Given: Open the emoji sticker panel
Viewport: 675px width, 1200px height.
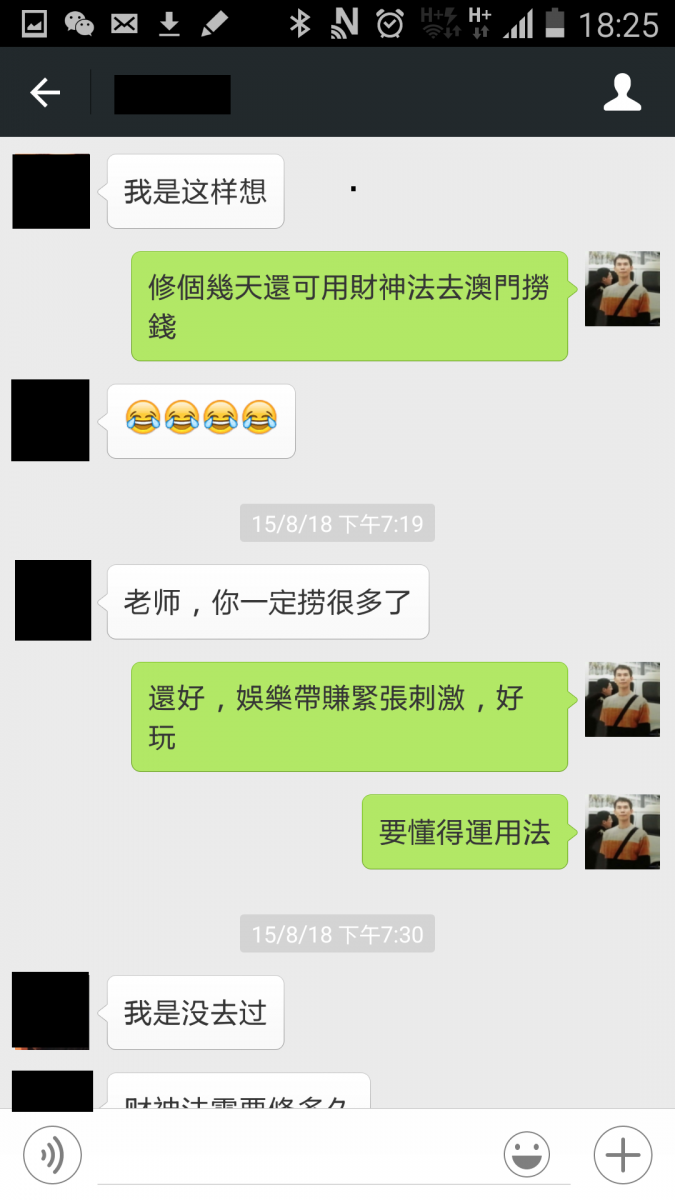Looking at the screenshot, I should tap(527, 1155).
